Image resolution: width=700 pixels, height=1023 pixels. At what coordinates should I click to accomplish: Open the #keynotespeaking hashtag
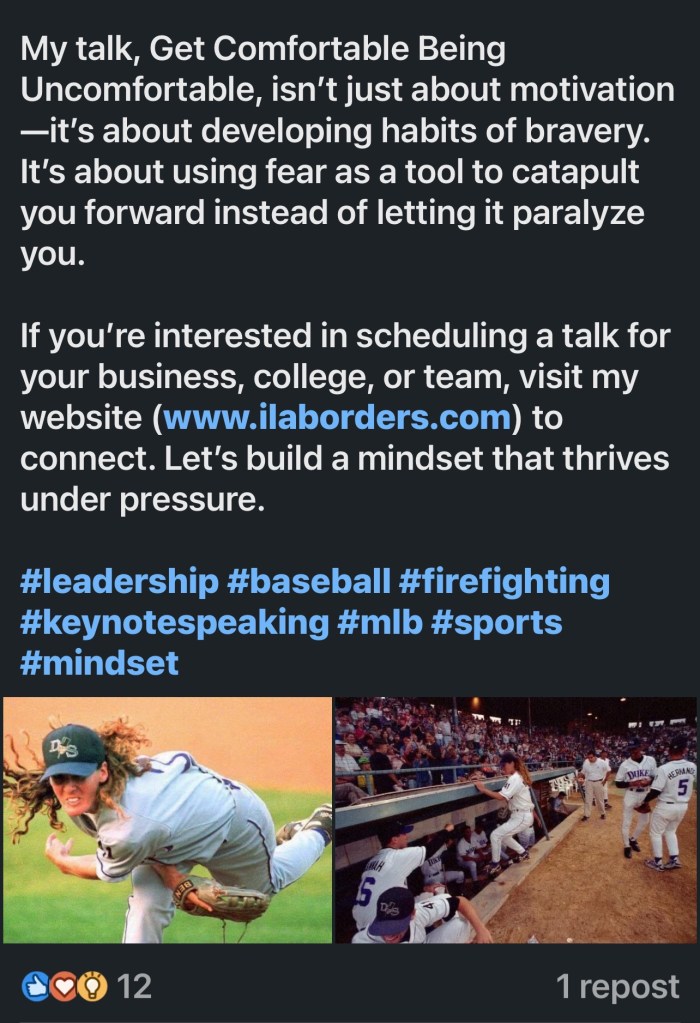(x=174, y=621)
